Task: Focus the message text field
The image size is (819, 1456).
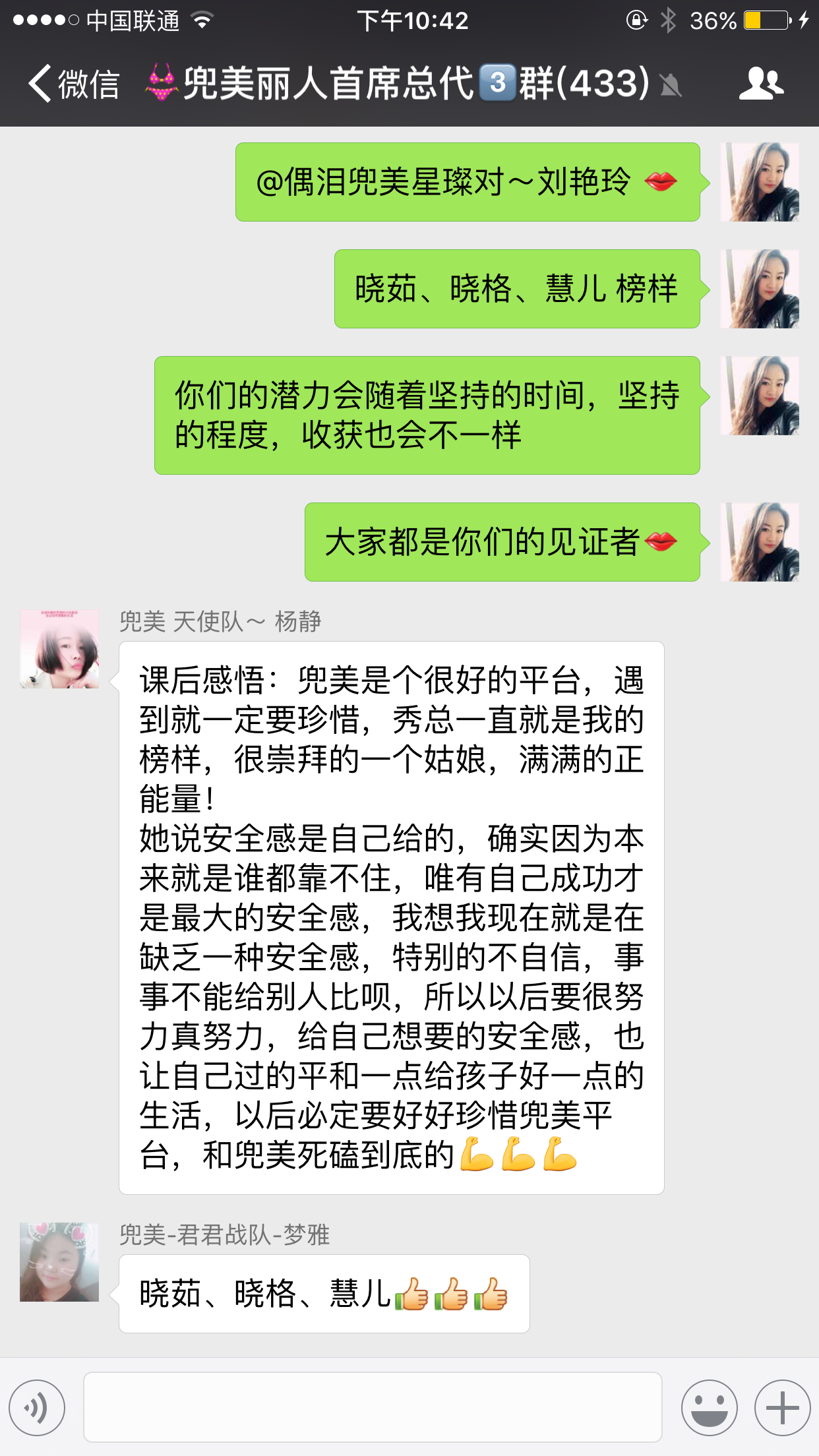Action: tap(373, 1407)
